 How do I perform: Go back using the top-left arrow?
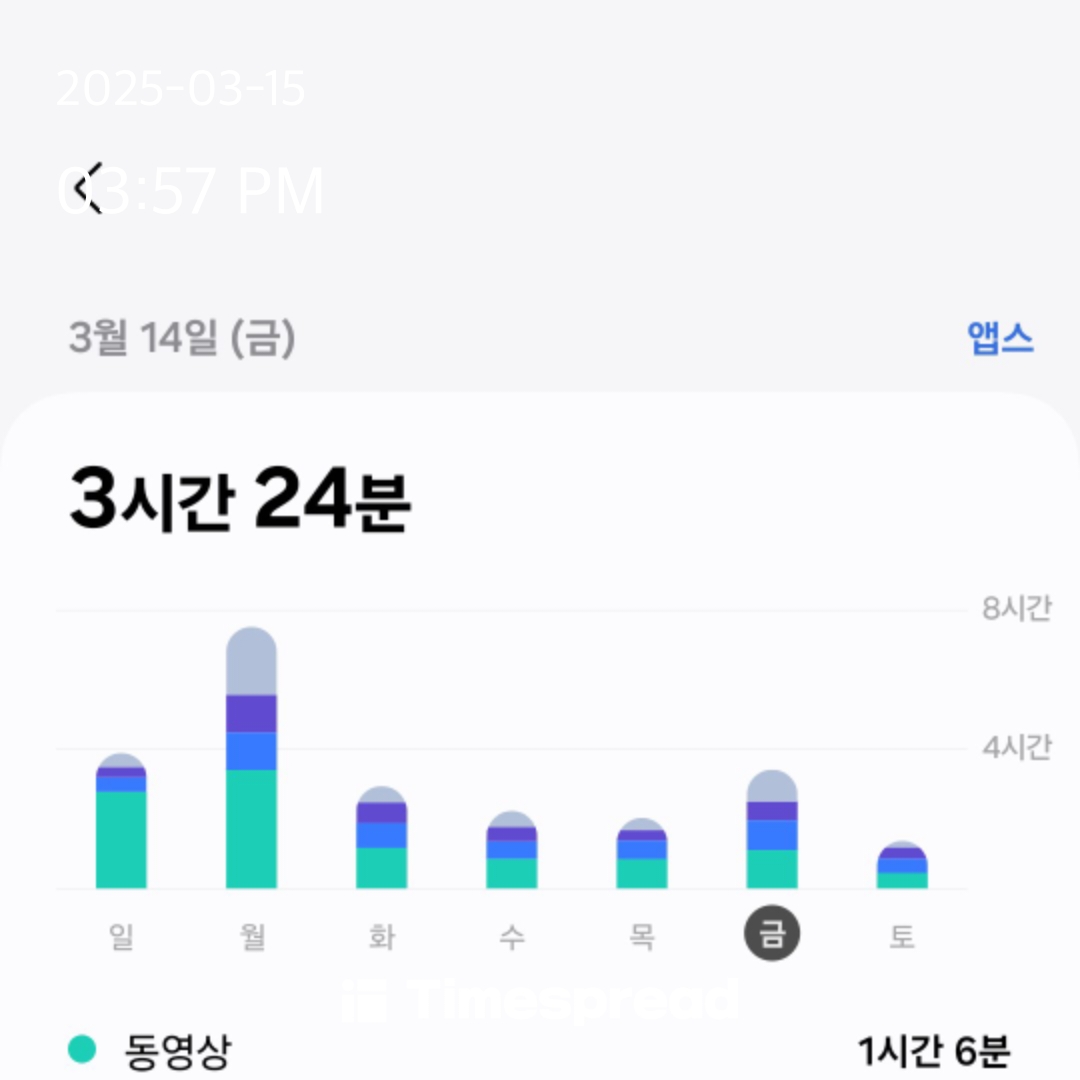coord(90,188)
